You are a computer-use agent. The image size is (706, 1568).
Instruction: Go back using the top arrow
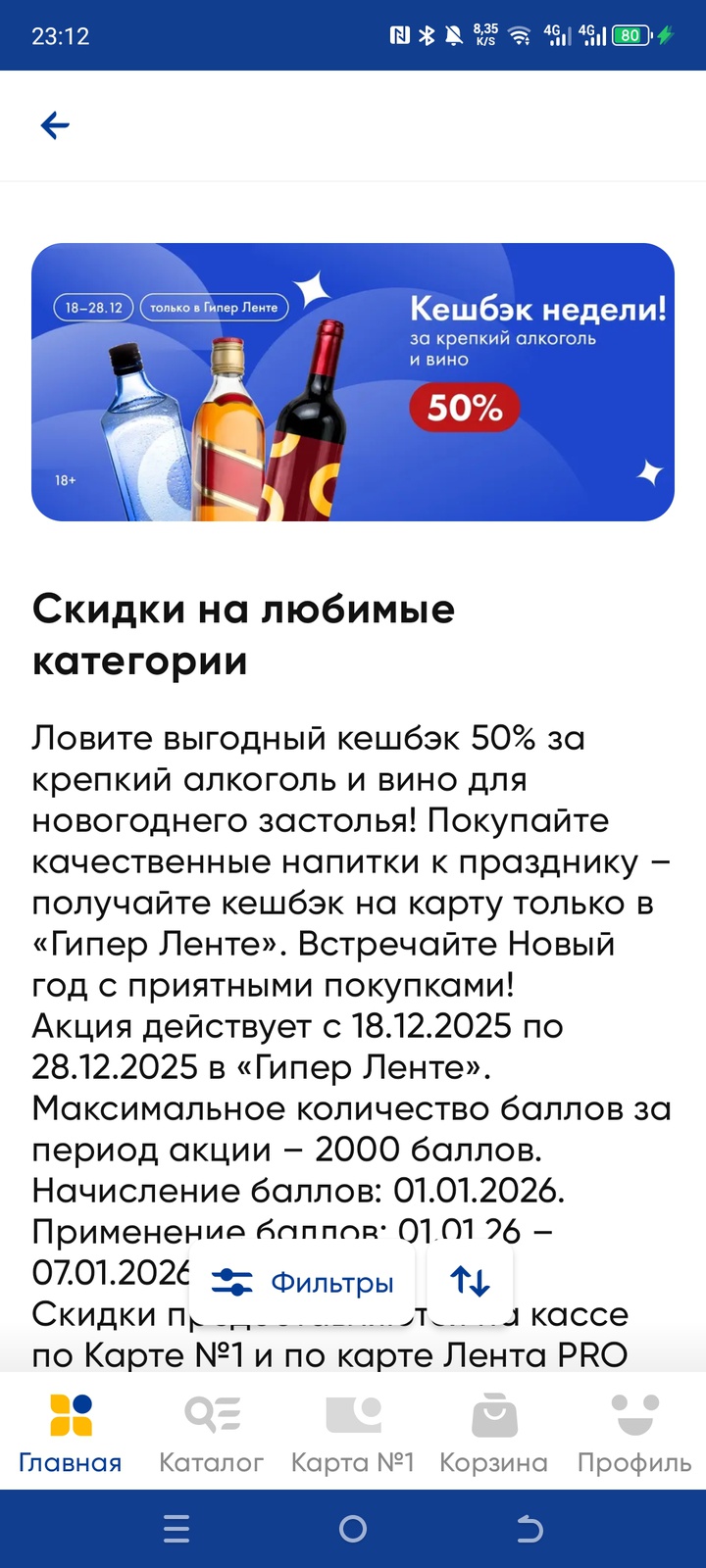[55, 125]
